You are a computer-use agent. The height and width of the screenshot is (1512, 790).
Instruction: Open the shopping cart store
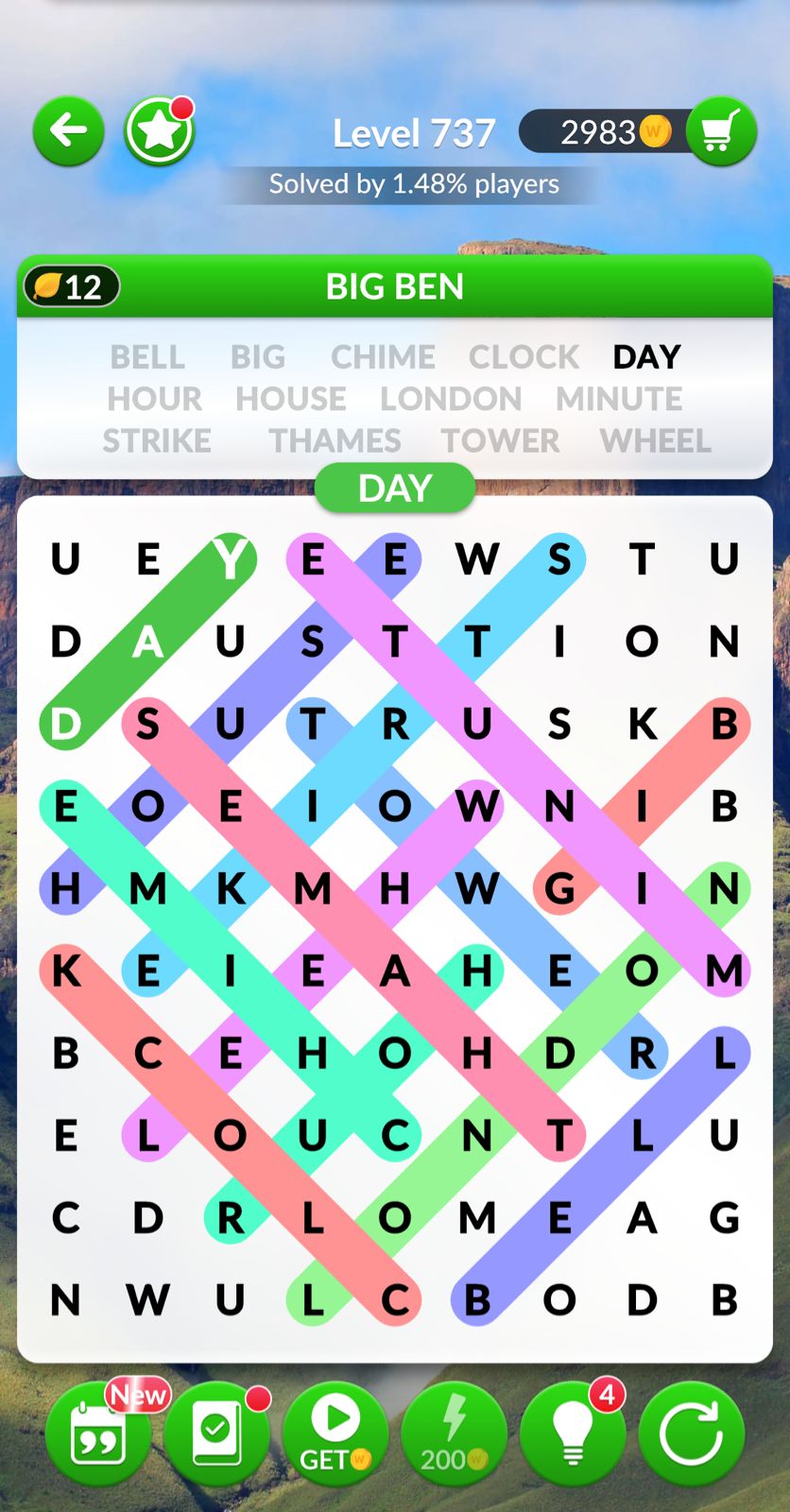pyautogui.click(x=721, y=131)
